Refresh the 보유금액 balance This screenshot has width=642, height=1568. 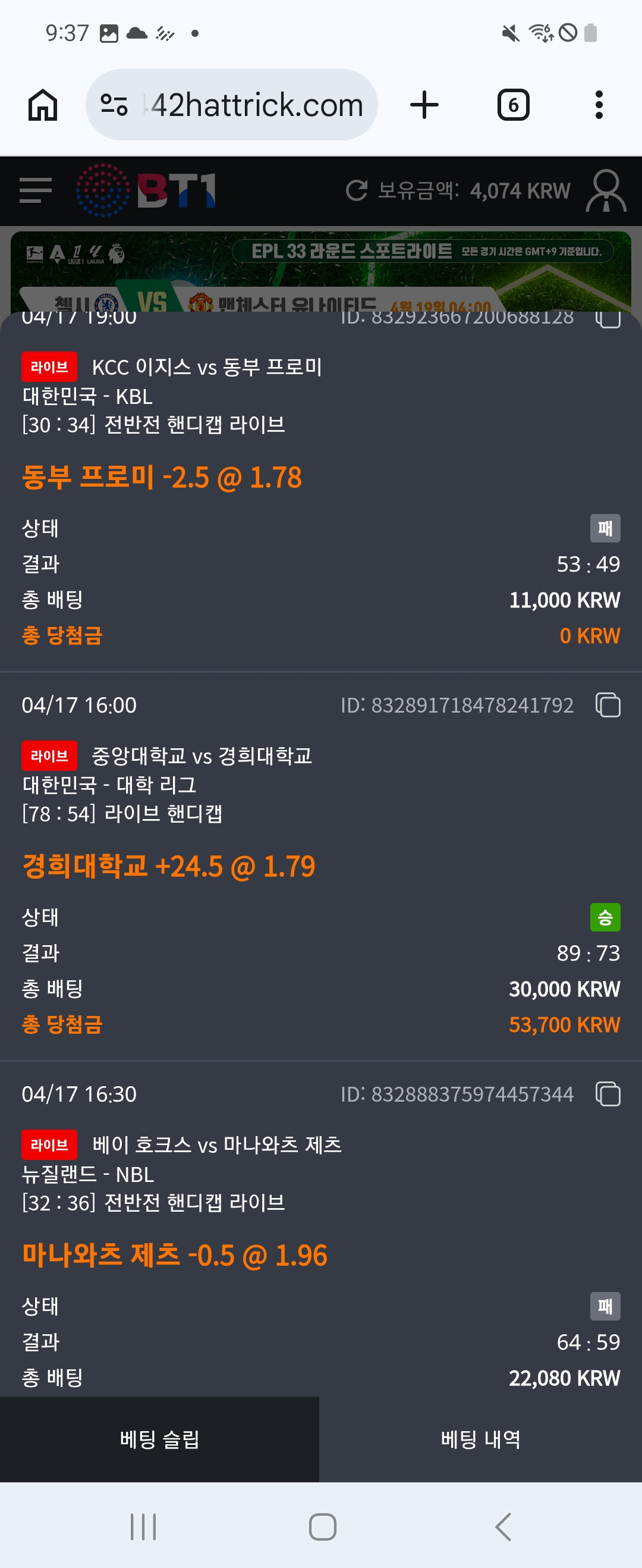click(357, 190)
